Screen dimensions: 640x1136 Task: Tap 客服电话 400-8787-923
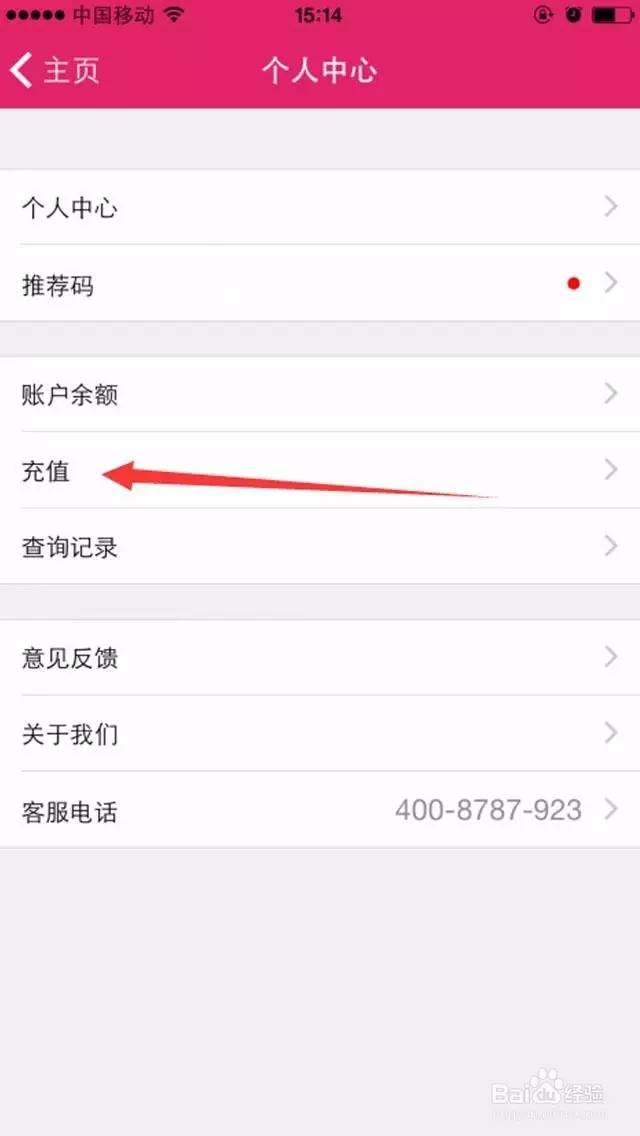(x=320, y=810)
